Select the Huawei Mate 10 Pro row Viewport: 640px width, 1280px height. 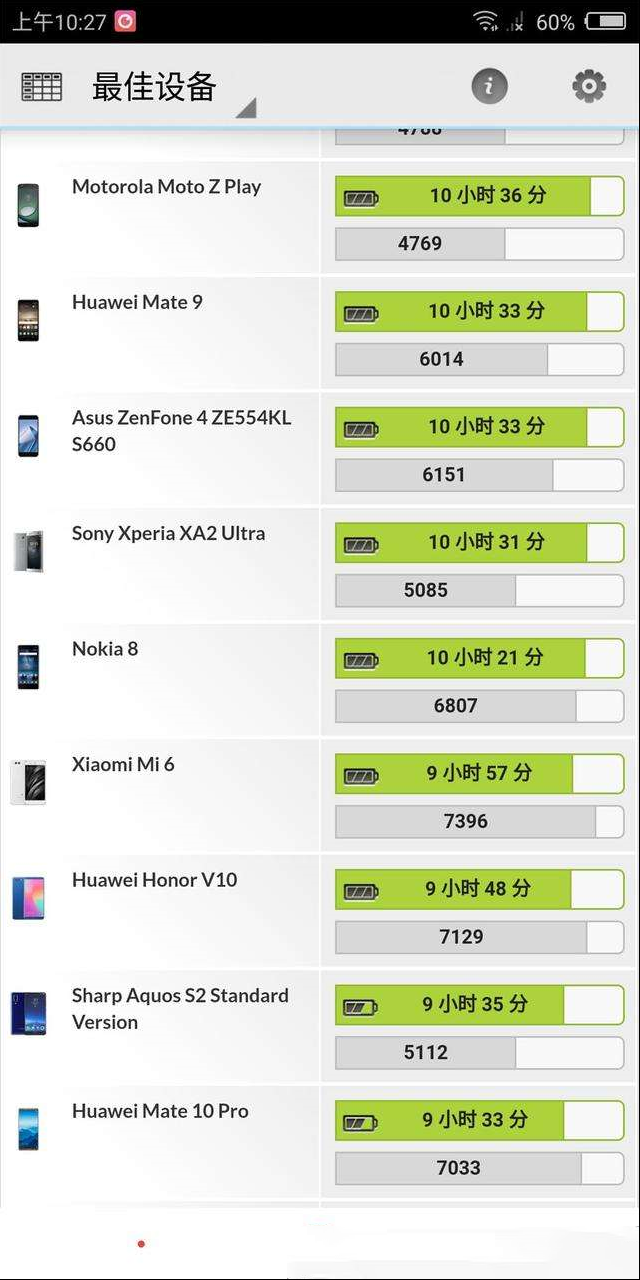(320, 1142)
